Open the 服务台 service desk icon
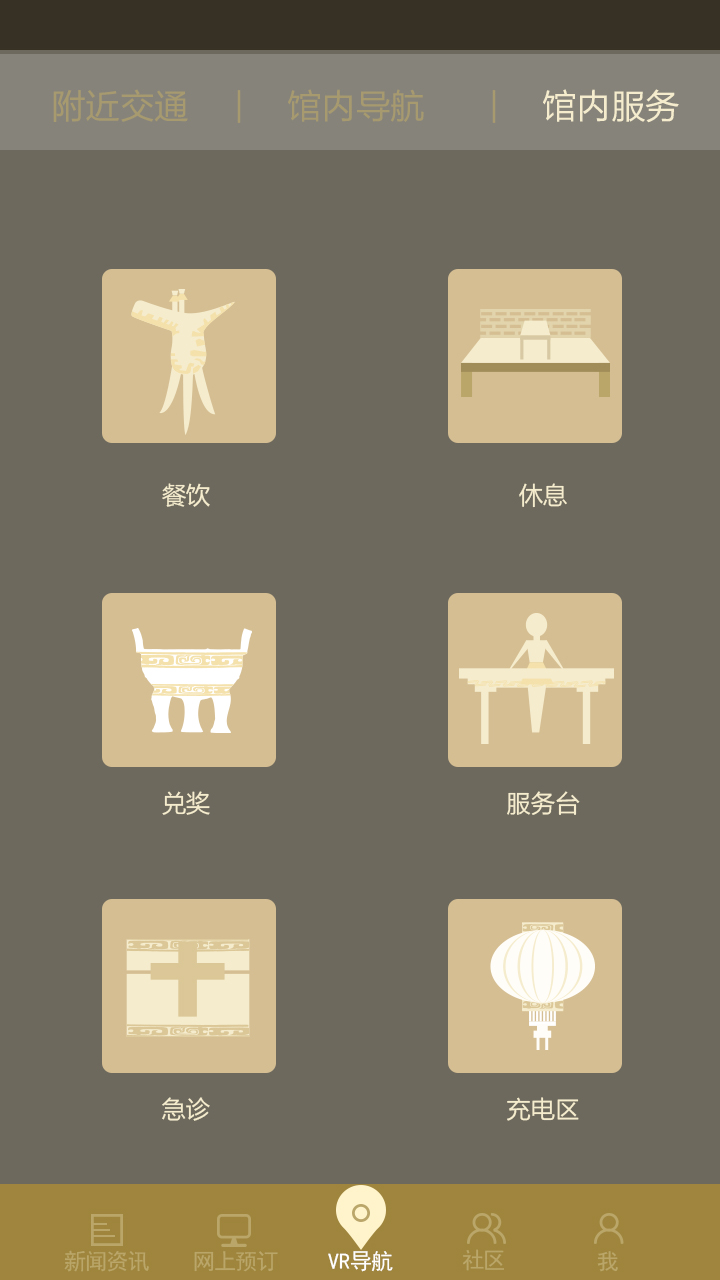The width and height of the screenshot is (720, 1280). [x=534, y=678]
